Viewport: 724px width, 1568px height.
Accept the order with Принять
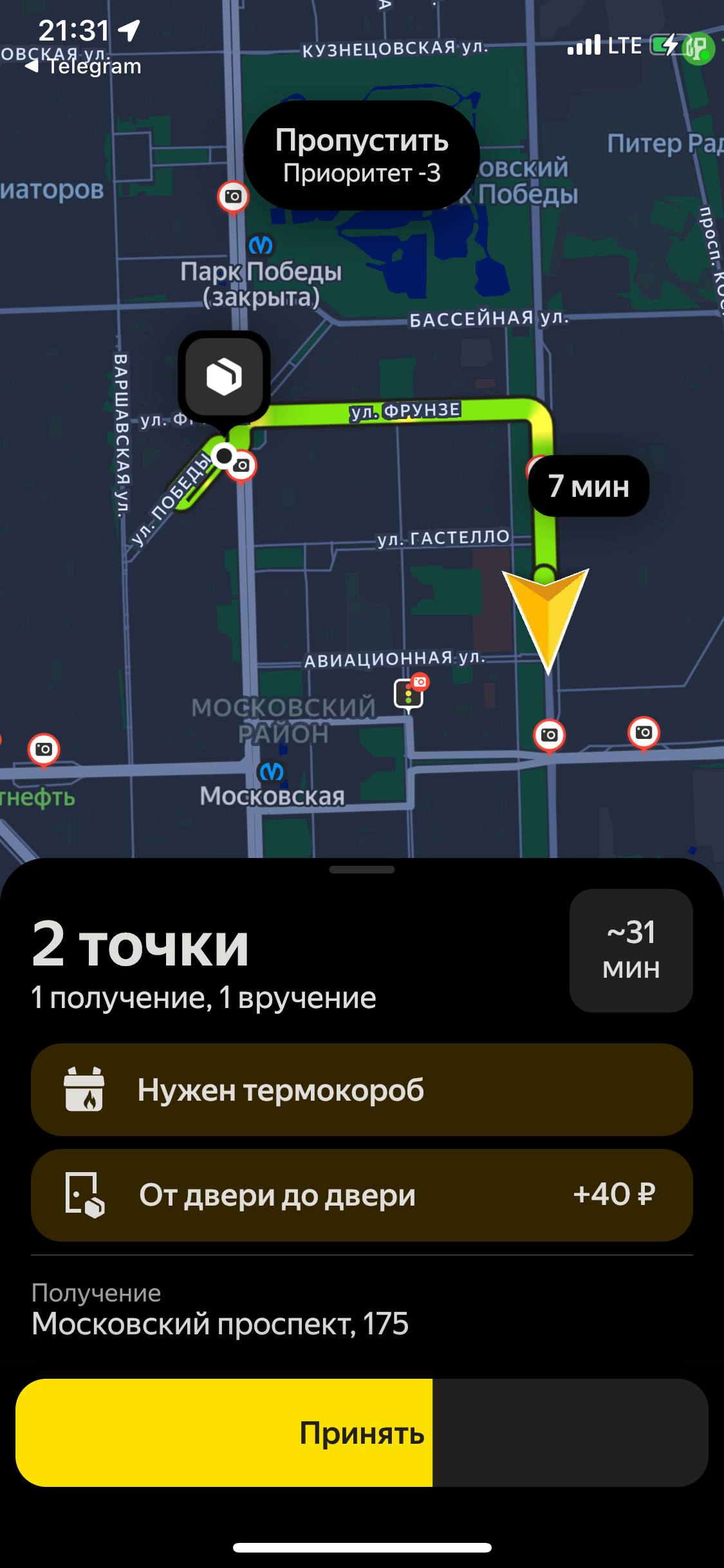pyautogui.click(x=362, y=1433)
